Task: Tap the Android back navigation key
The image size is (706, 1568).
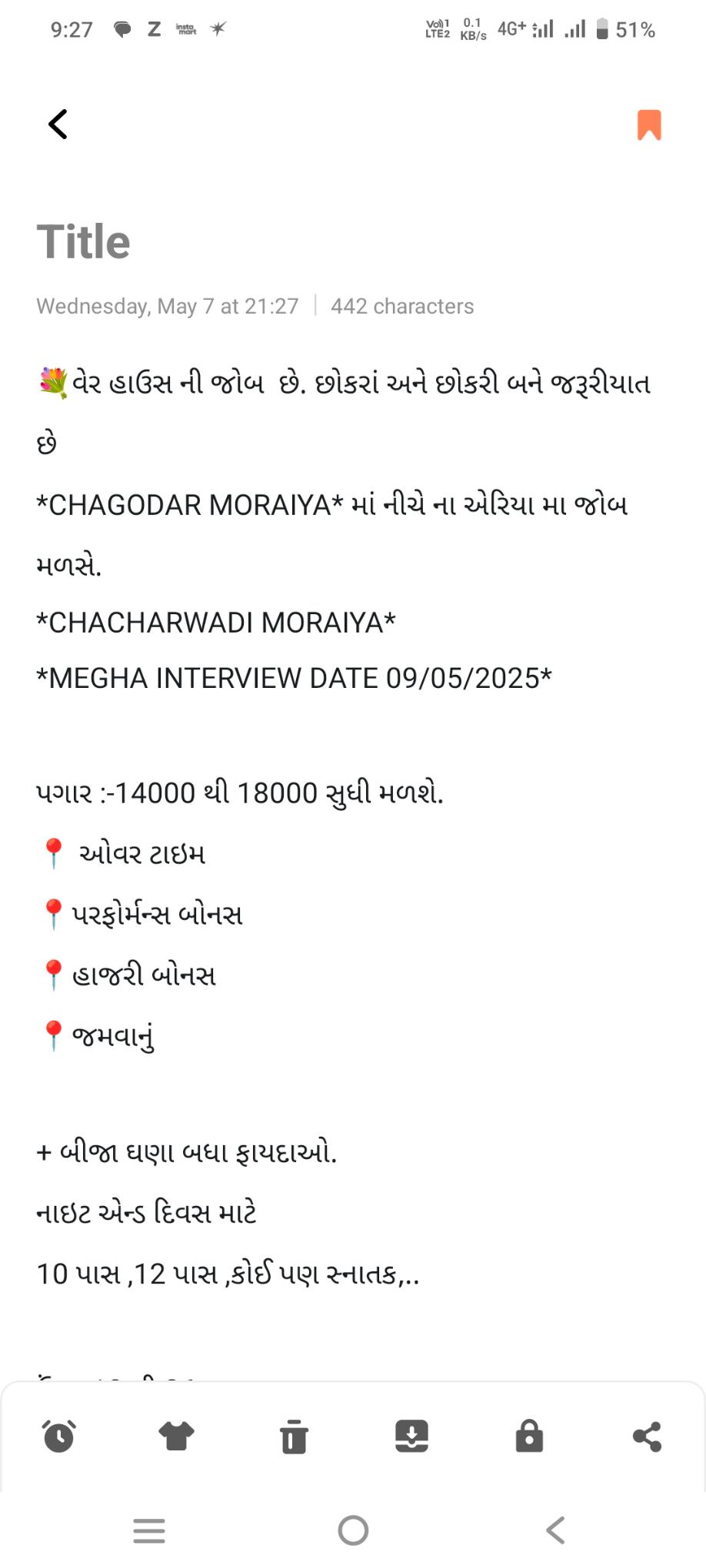Action: 555,1530
